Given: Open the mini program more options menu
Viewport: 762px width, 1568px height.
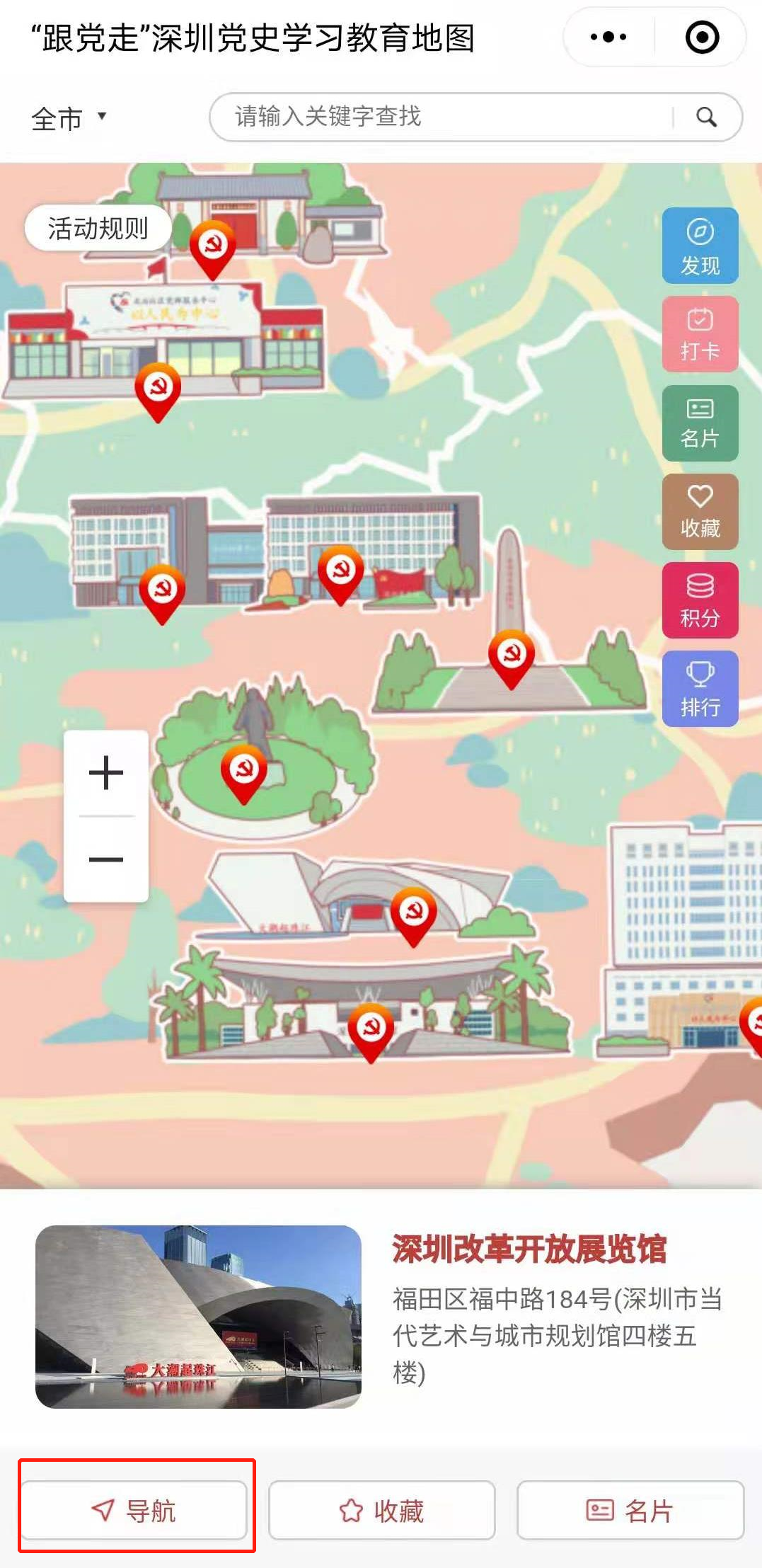Looking at the screenshot, I should [608, 38].
